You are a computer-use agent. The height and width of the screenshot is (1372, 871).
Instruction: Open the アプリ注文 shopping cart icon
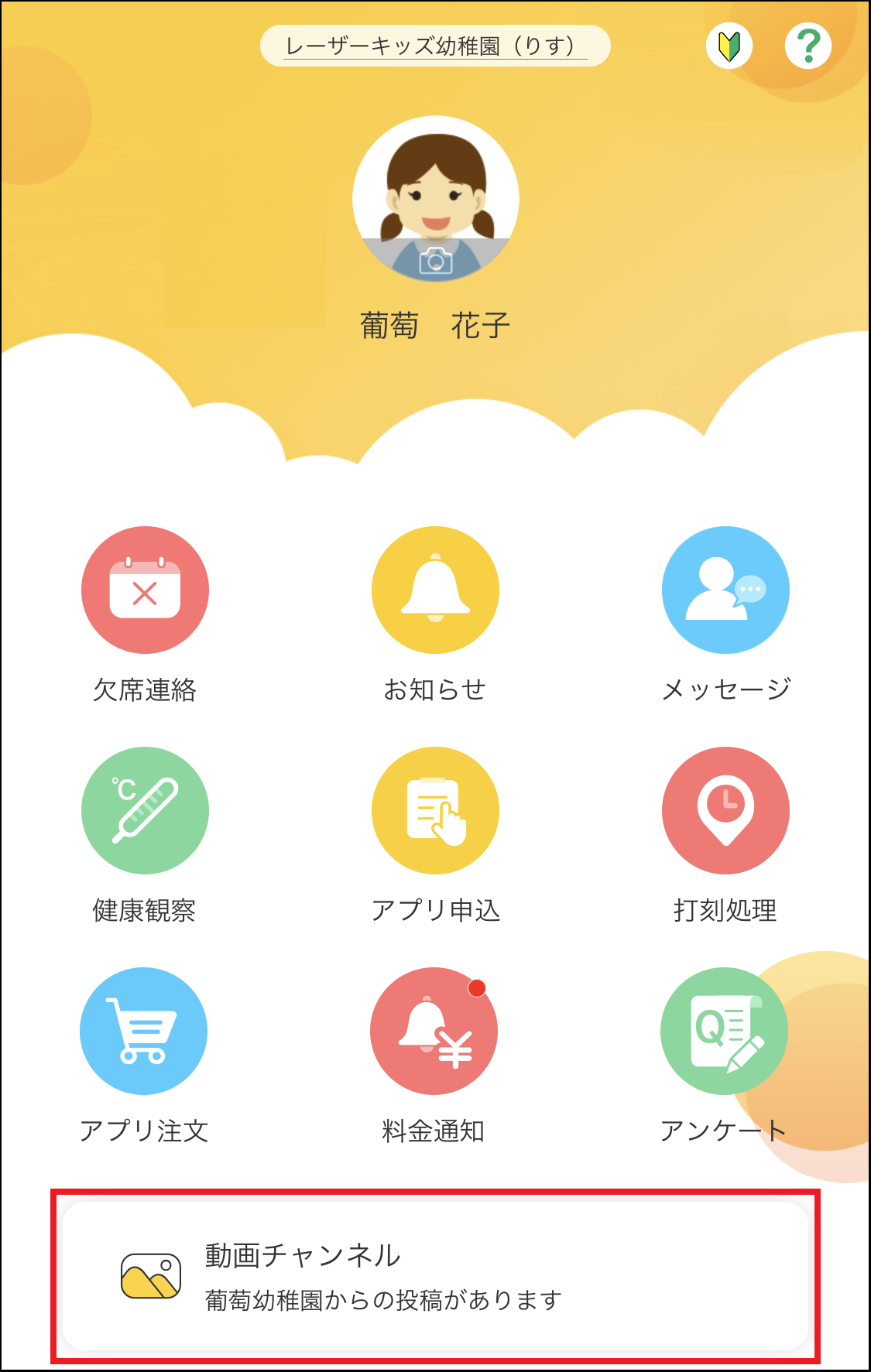[144, 1031]
